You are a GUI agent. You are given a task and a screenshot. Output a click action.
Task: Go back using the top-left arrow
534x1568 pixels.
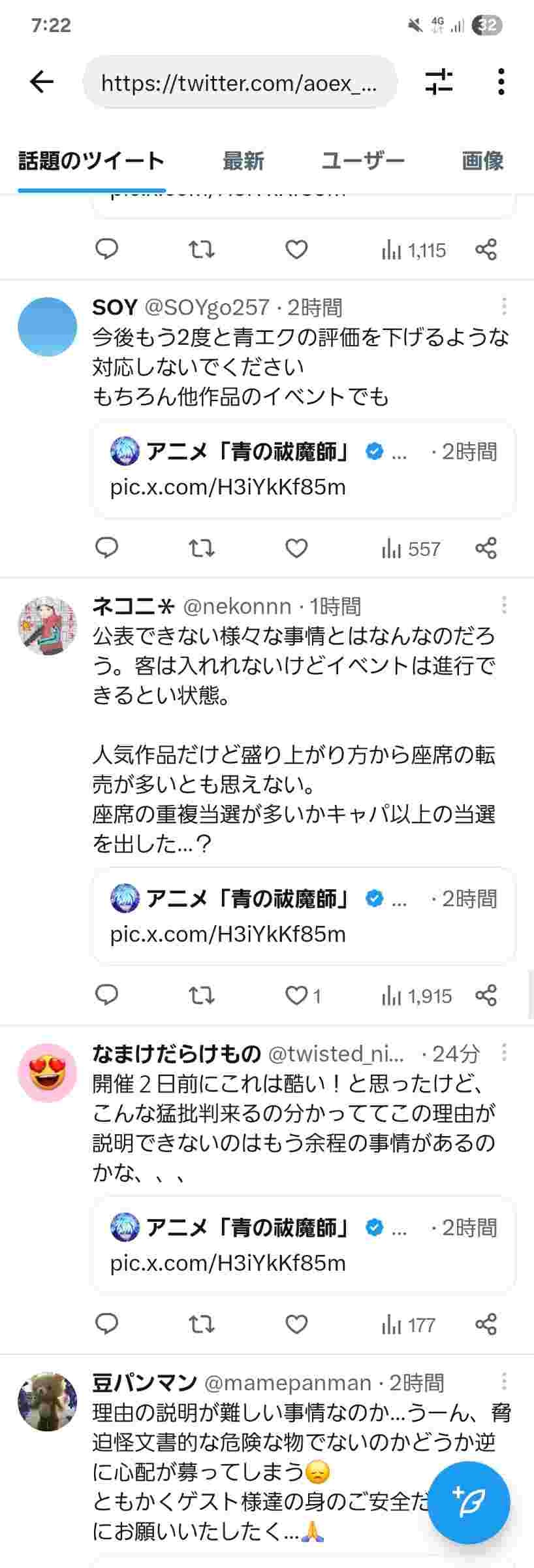tap(42, 82)
